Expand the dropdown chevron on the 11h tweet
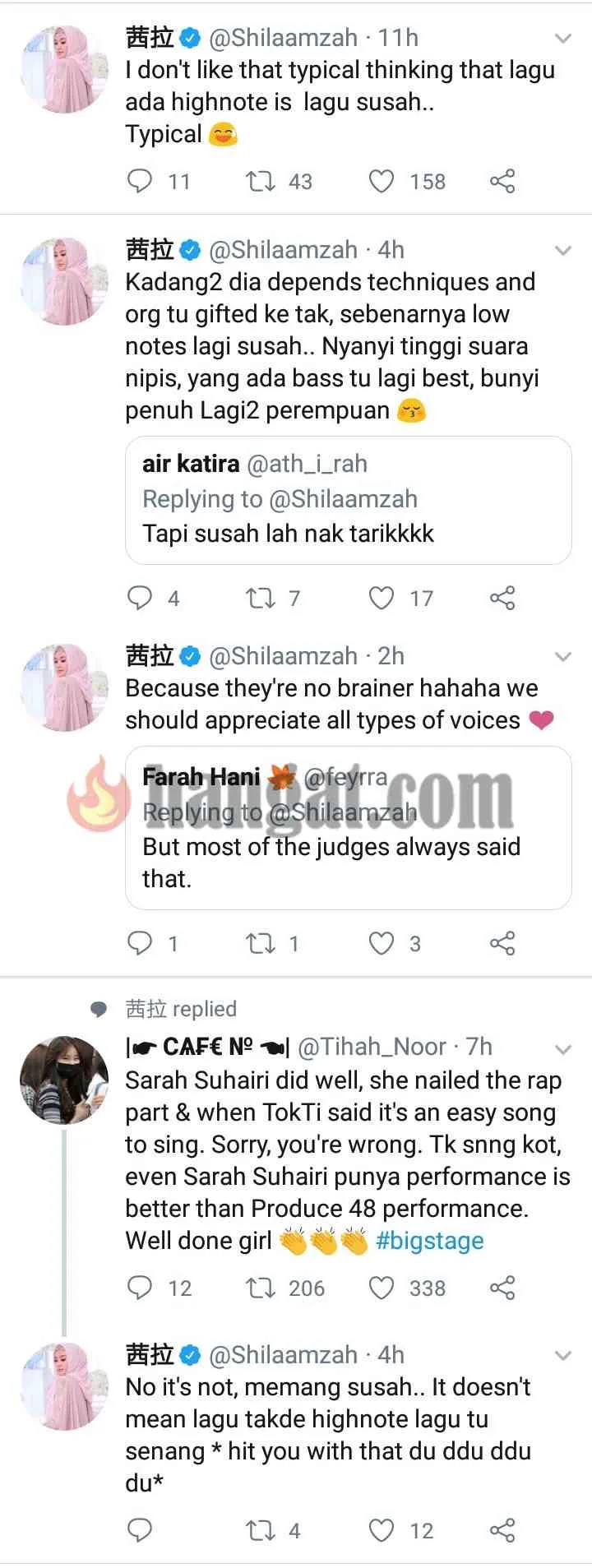Screen dimensions: 592x1568 point(563,39)
